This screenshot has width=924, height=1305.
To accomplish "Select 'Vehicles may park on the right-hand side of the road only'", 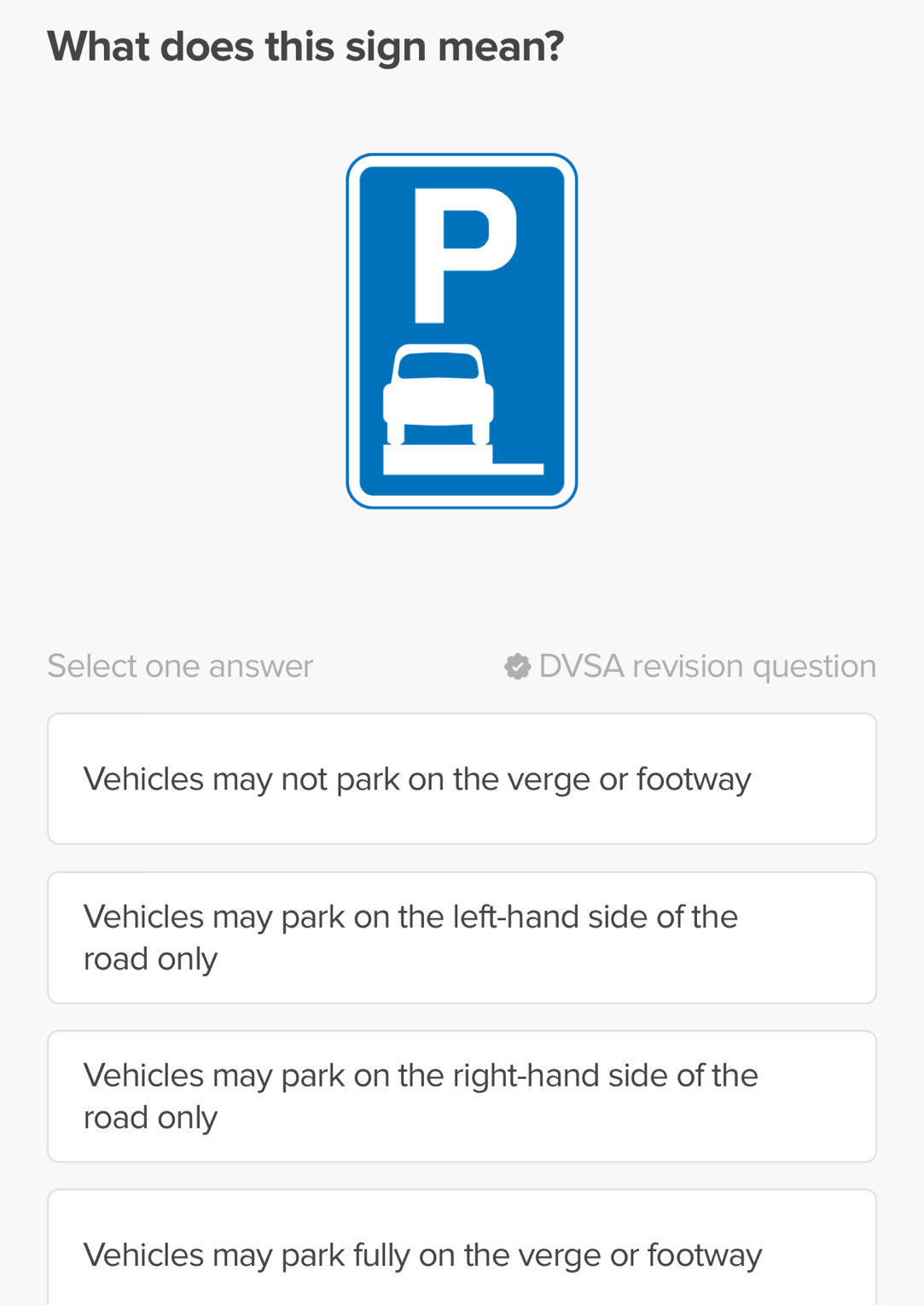I will 462,1095.
